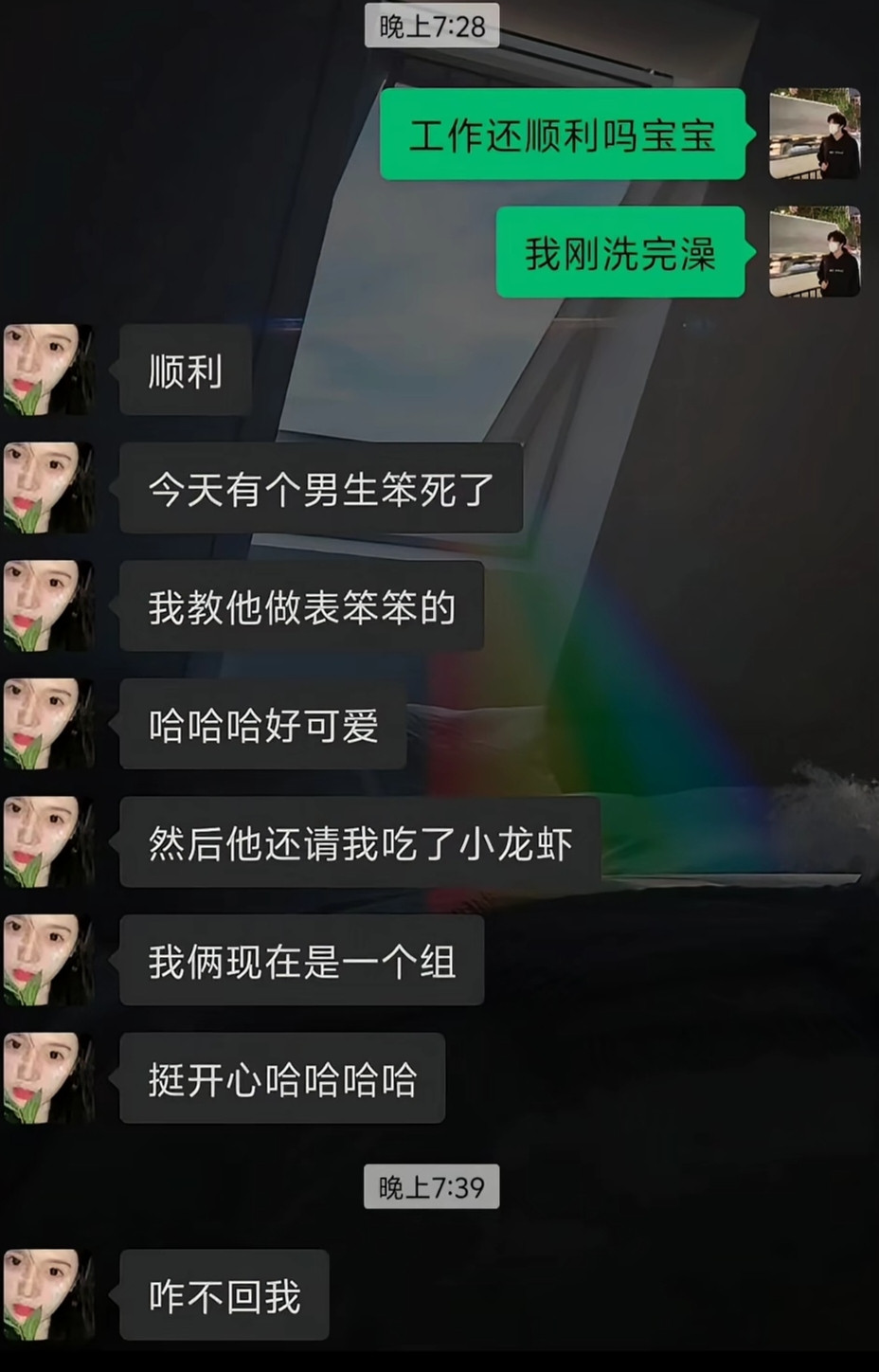Select the message bubble reading '顺利'
The height and width of the screenshot is (1372, 879).
click(185, 371)
